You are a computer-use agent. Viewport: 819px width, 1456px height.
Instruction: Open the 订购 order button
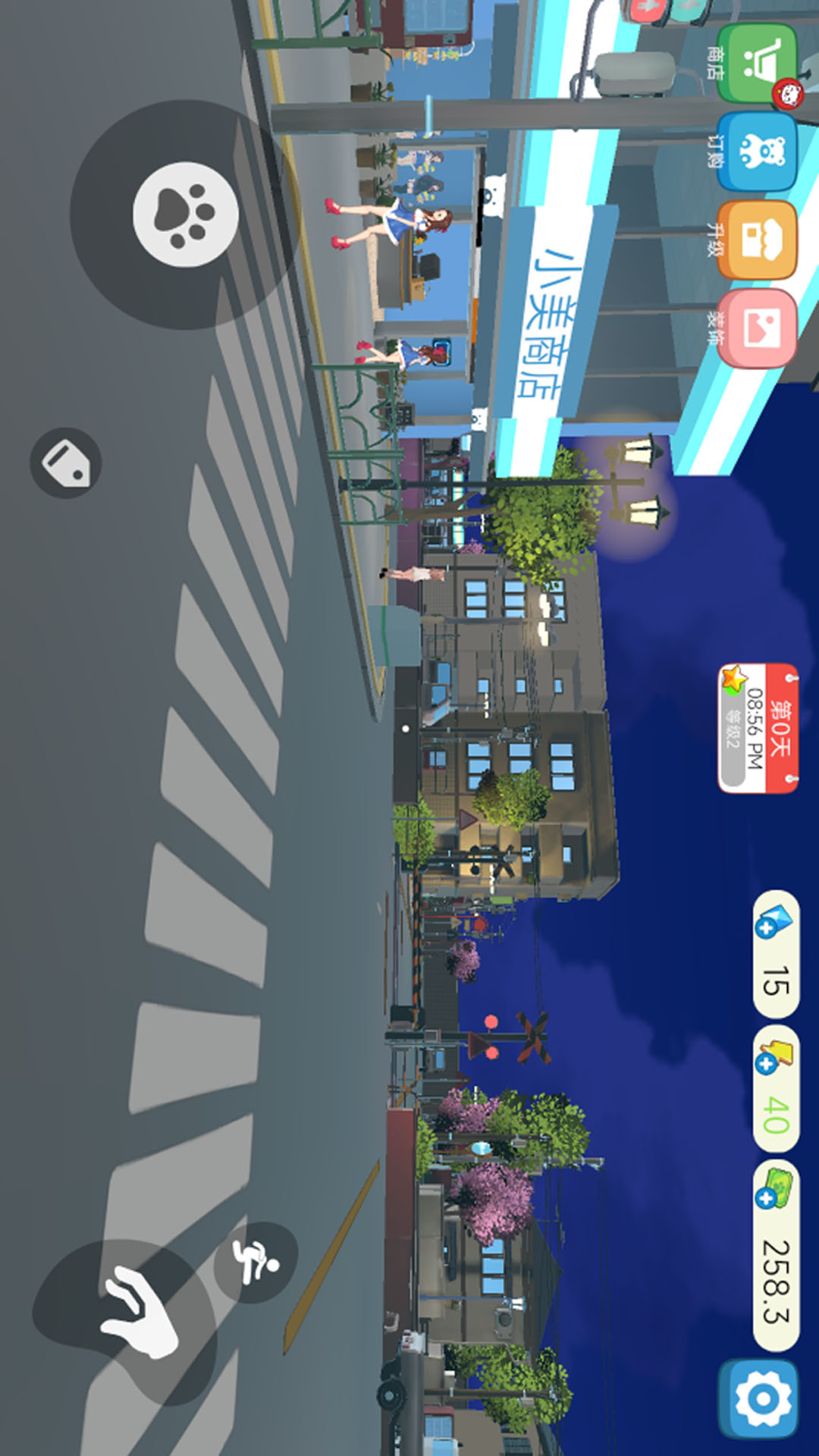[x=757, y=152]
